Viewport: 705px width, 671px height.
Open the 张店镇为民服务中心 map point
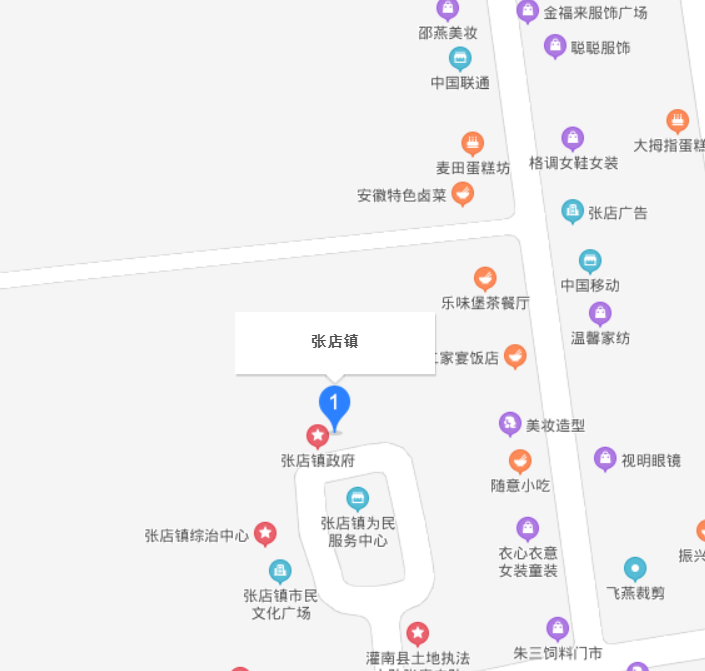click(x=357, y=498)
